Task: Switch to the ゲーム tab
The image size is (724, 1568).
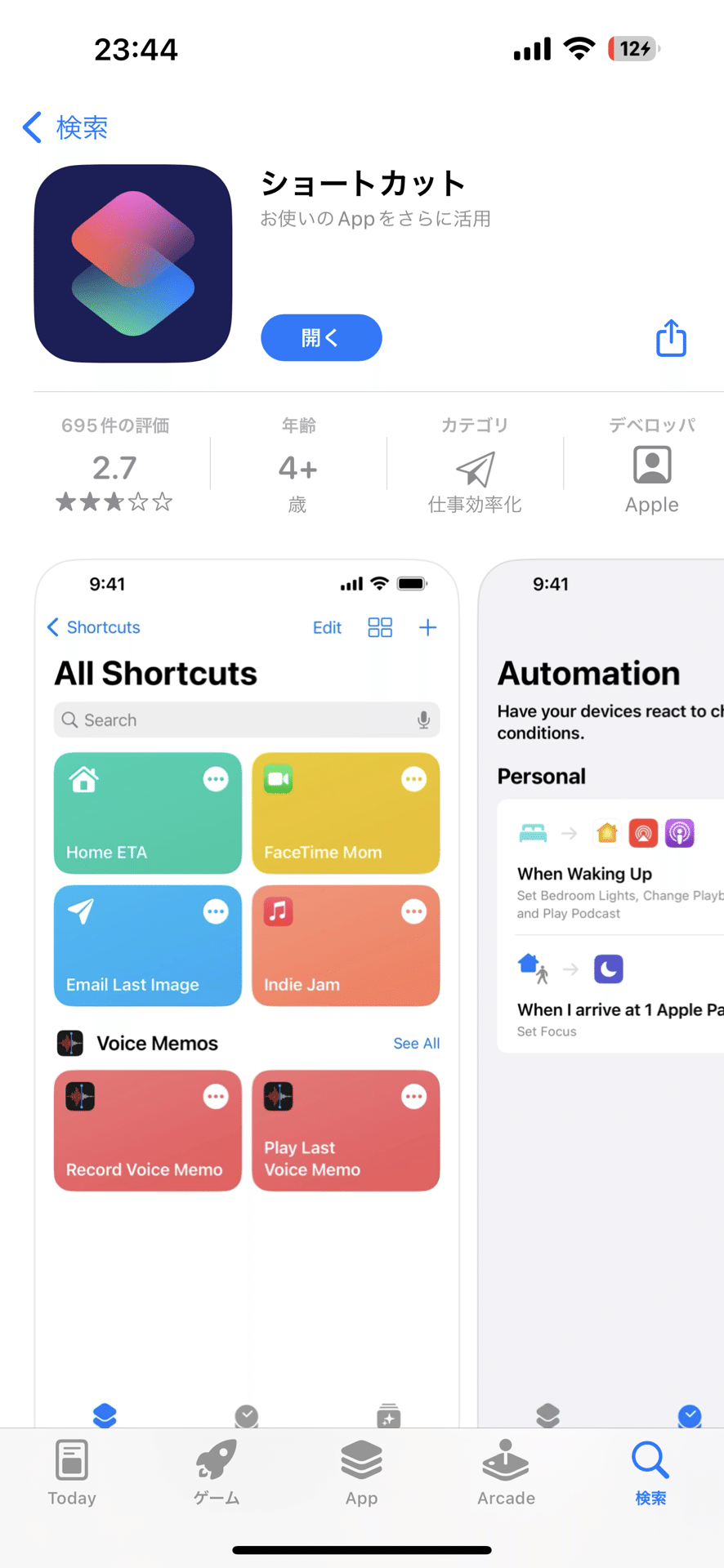Action: pos(217,1472)
